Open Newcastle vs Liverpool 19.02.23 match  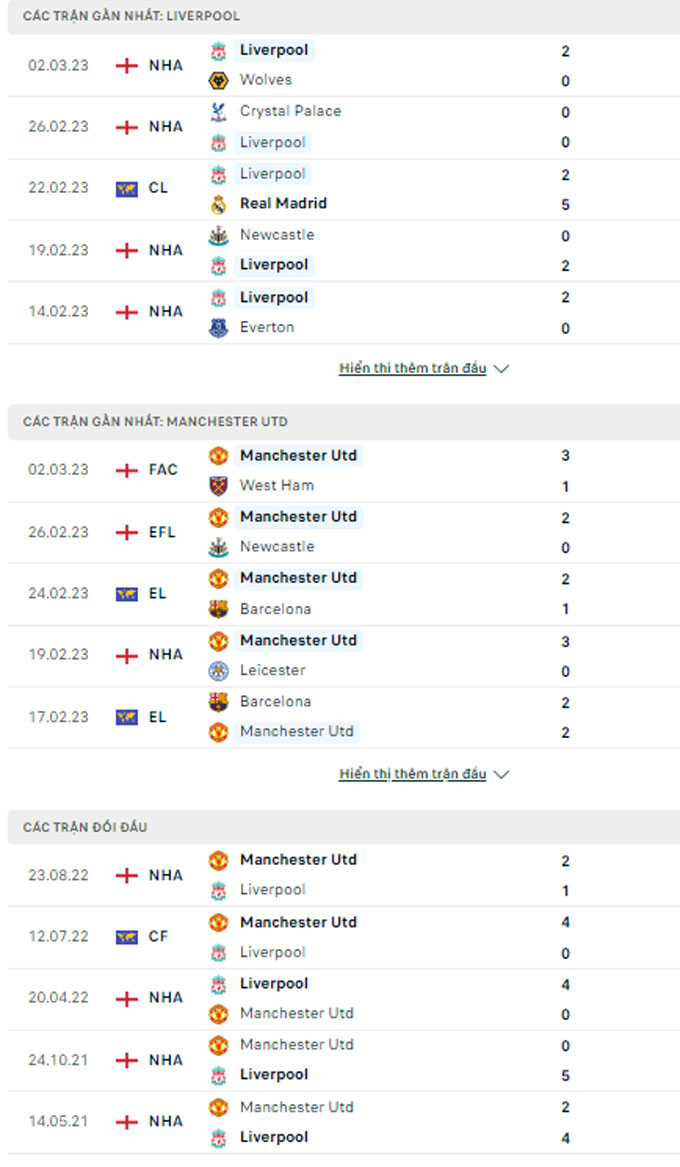point(344,250)
